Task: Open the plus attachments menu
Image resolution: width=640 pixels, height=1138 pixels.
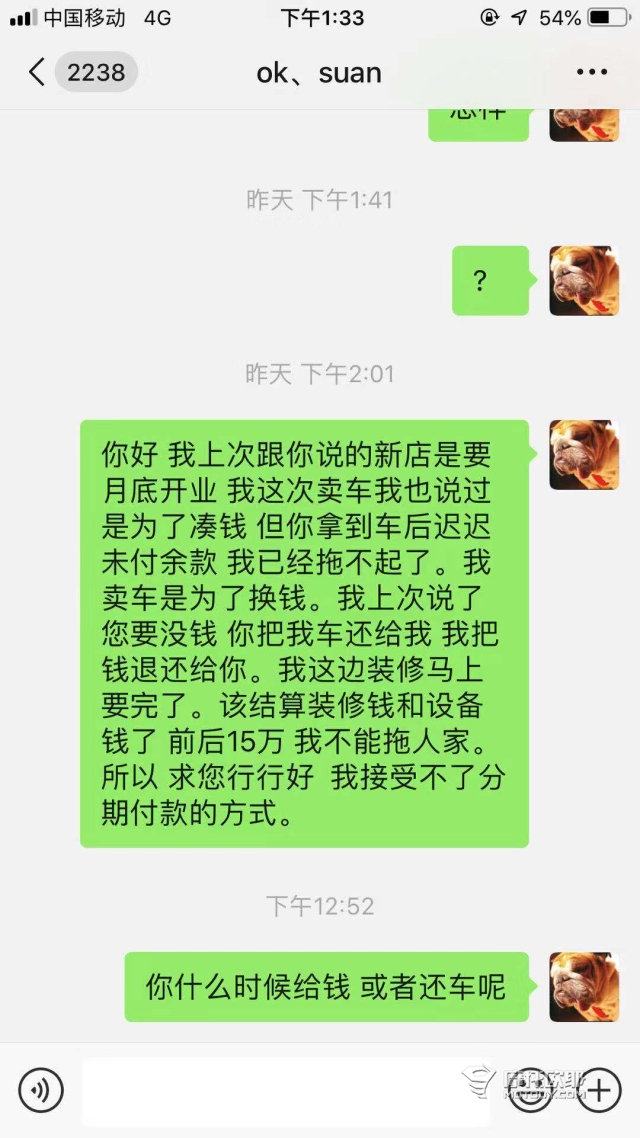Action: tap(598, 1089)
